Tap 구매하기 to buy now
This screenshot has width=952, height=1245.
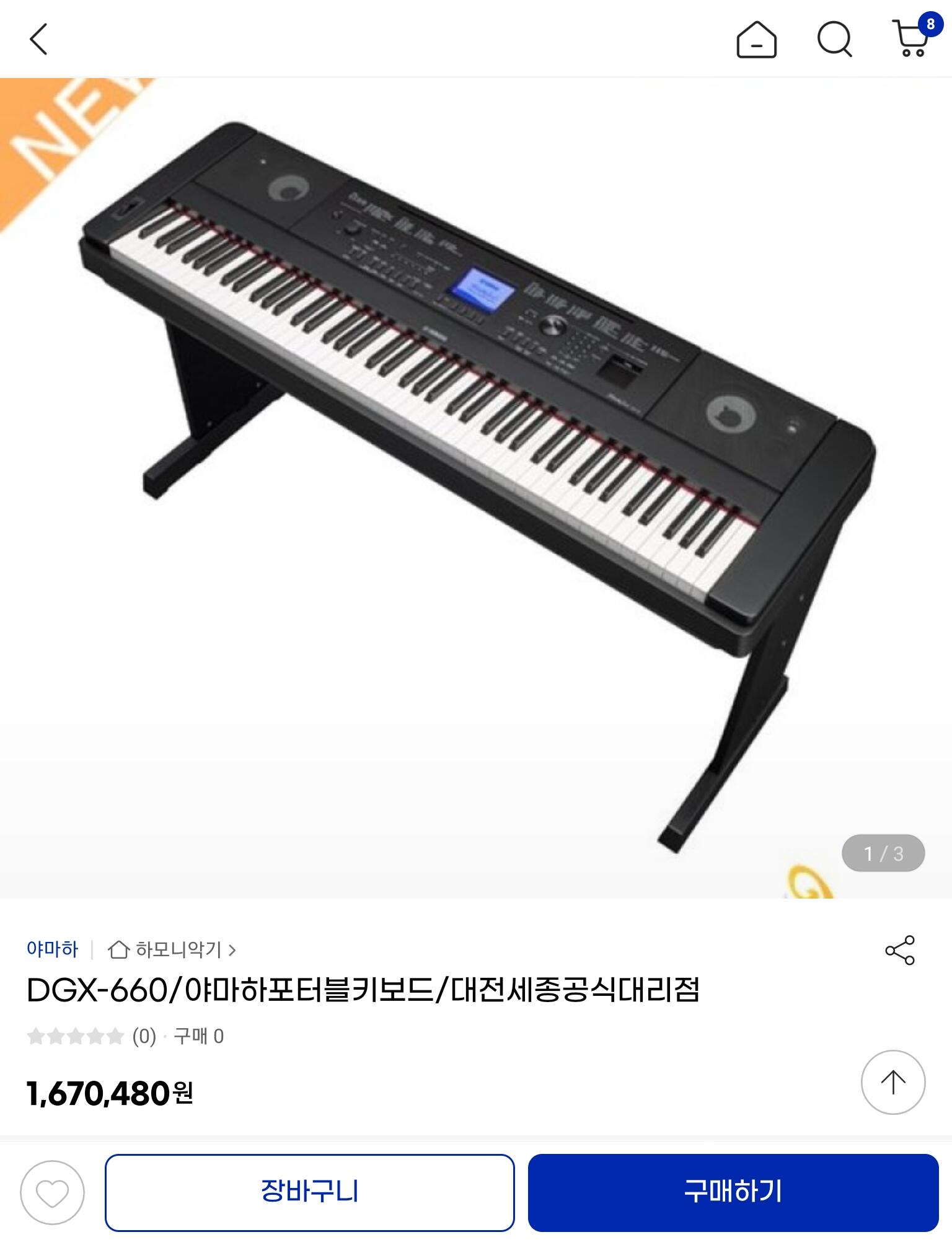pyautogui.click(x=733, y=1192)
